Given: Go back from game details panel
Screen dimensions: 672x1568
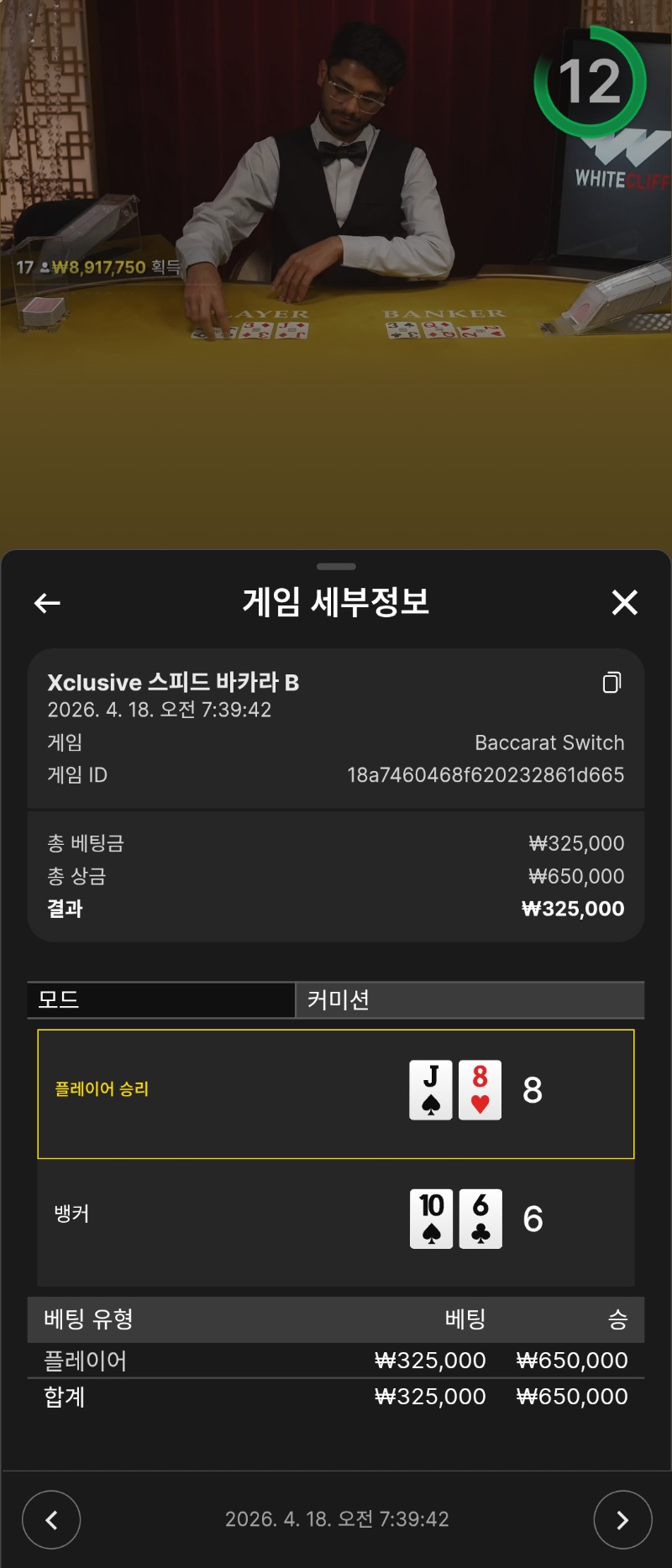Looking at the screenshot, I should pos(47,602).
